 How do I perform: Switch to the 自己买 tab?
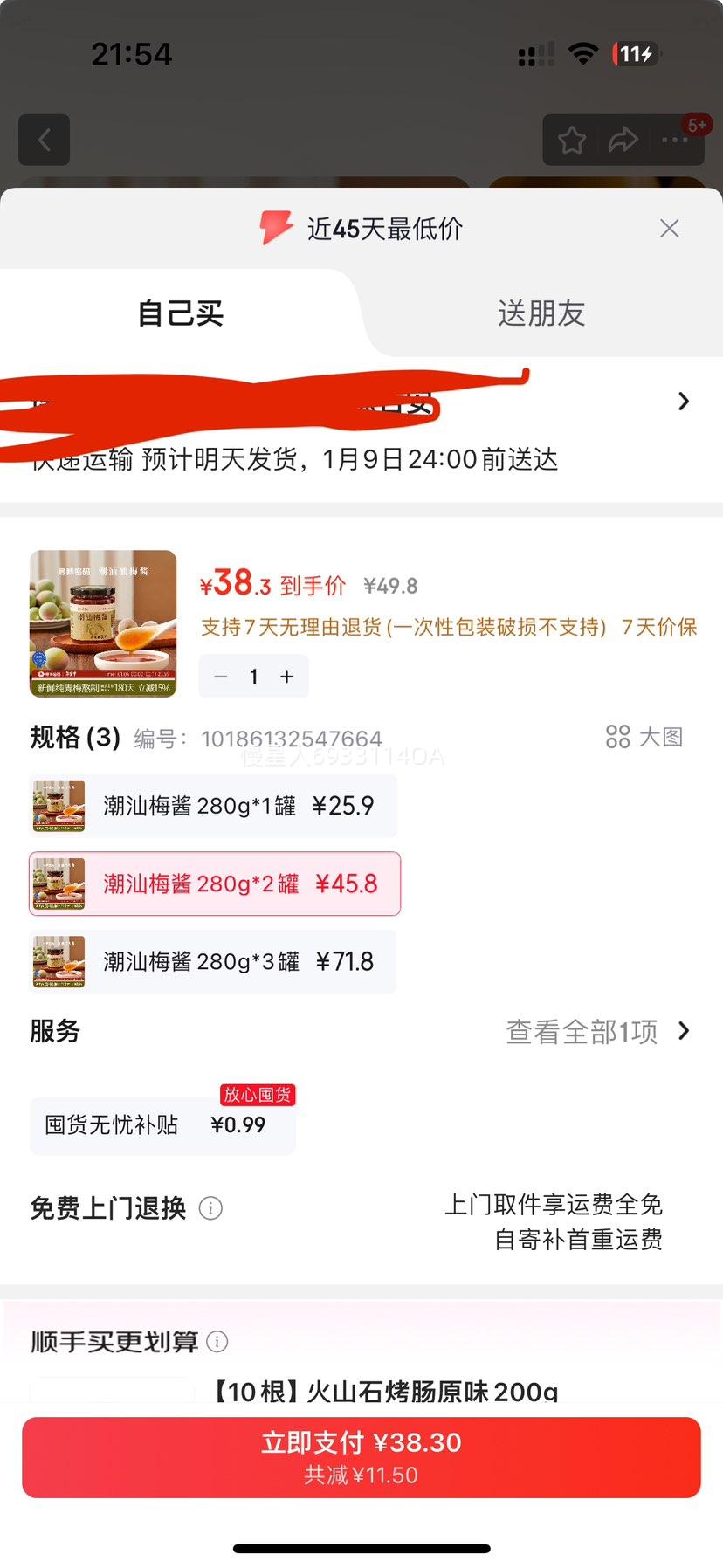pos(181,313)
